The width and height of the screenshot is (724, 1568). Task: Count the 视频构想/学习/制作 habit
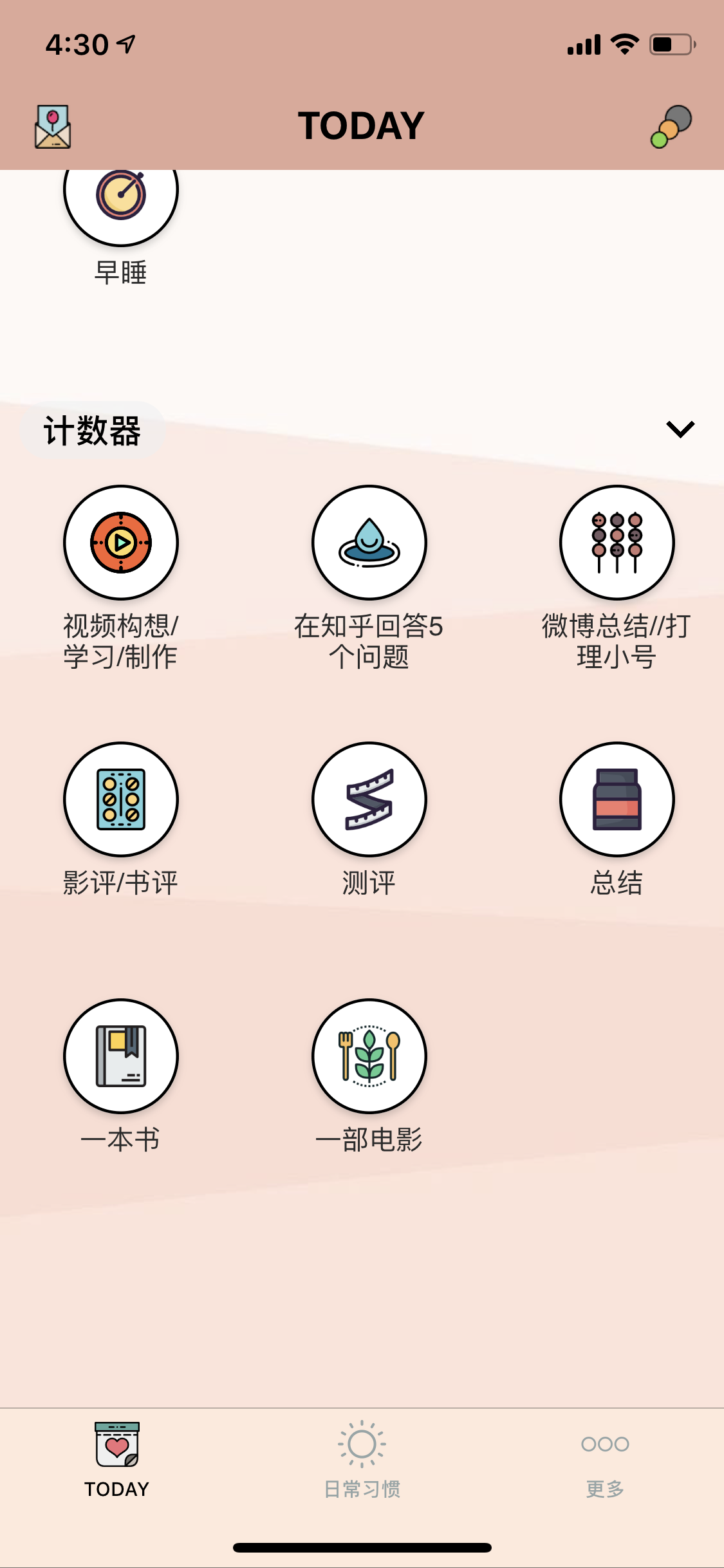pos(120,543)
